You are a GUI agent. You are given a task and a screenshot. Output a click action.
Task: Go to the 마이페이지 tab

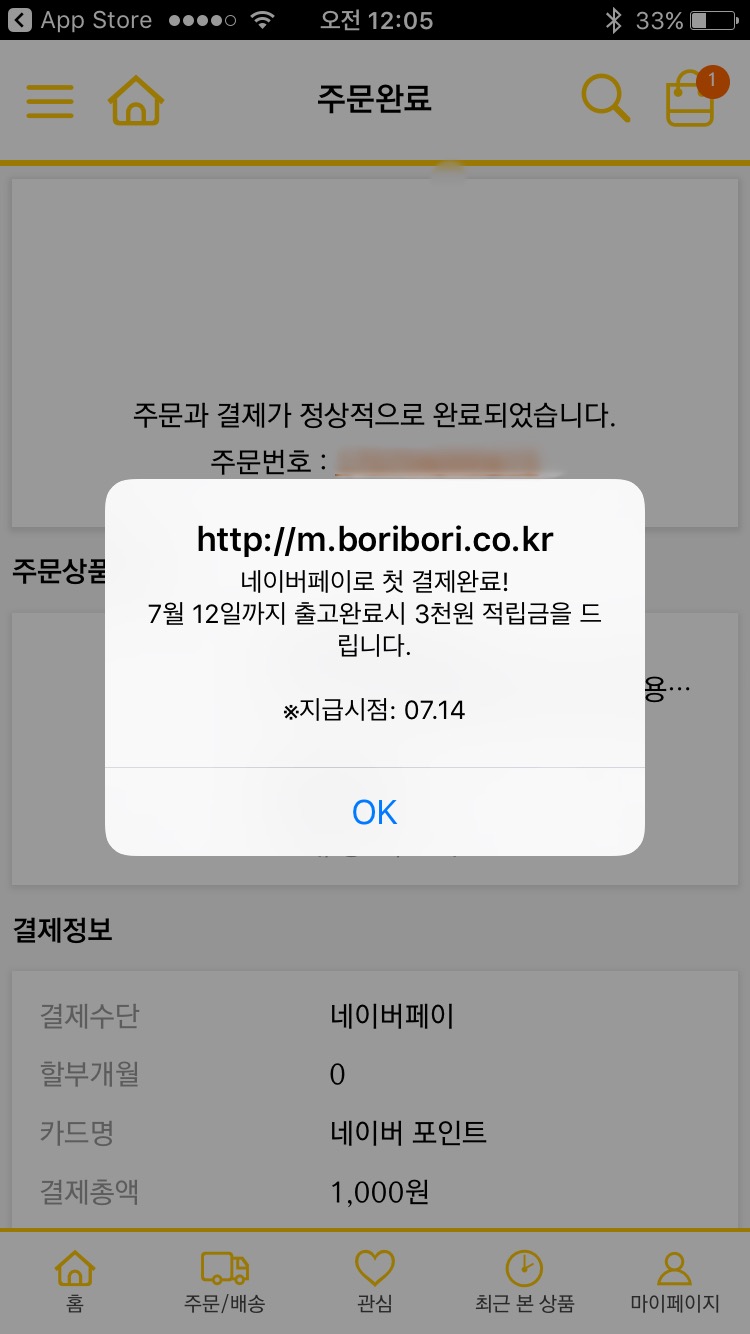point(674,1280)
